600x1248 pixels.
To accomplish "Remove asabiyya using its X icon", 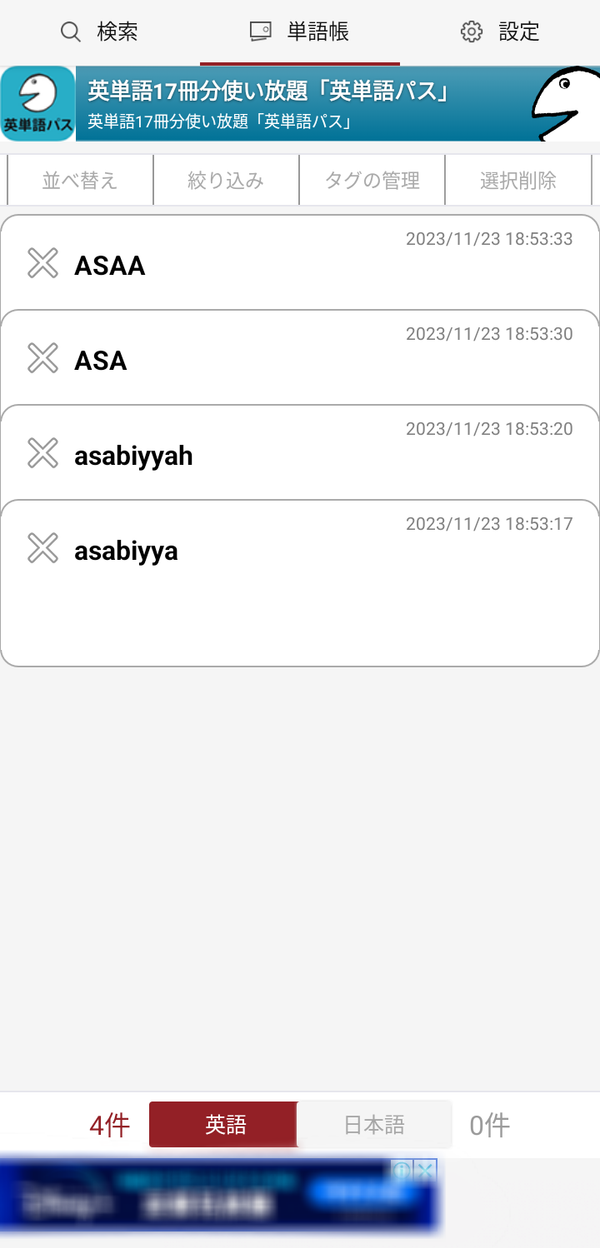I will coord(42,549).
